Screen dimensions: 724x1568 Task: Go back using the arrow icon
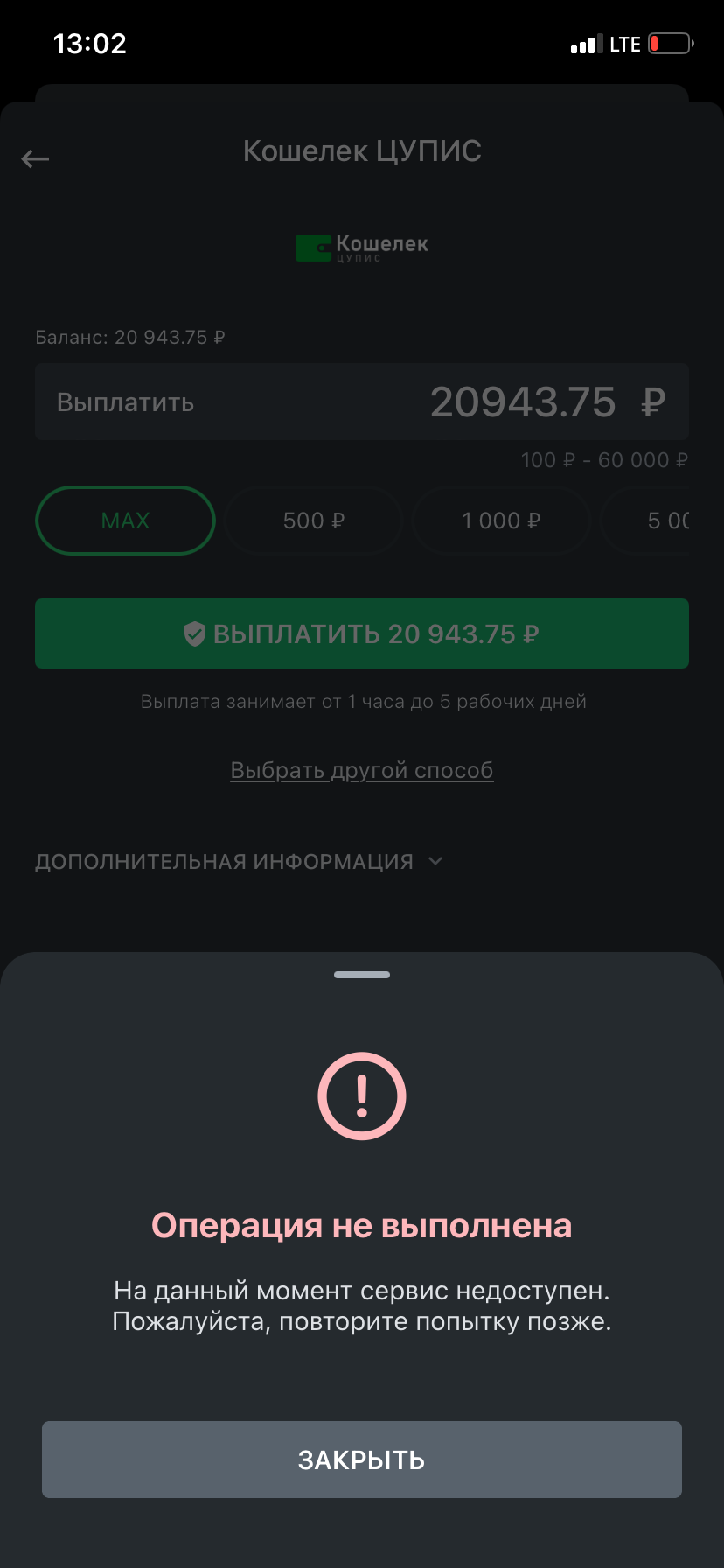[x=35, y=158]
